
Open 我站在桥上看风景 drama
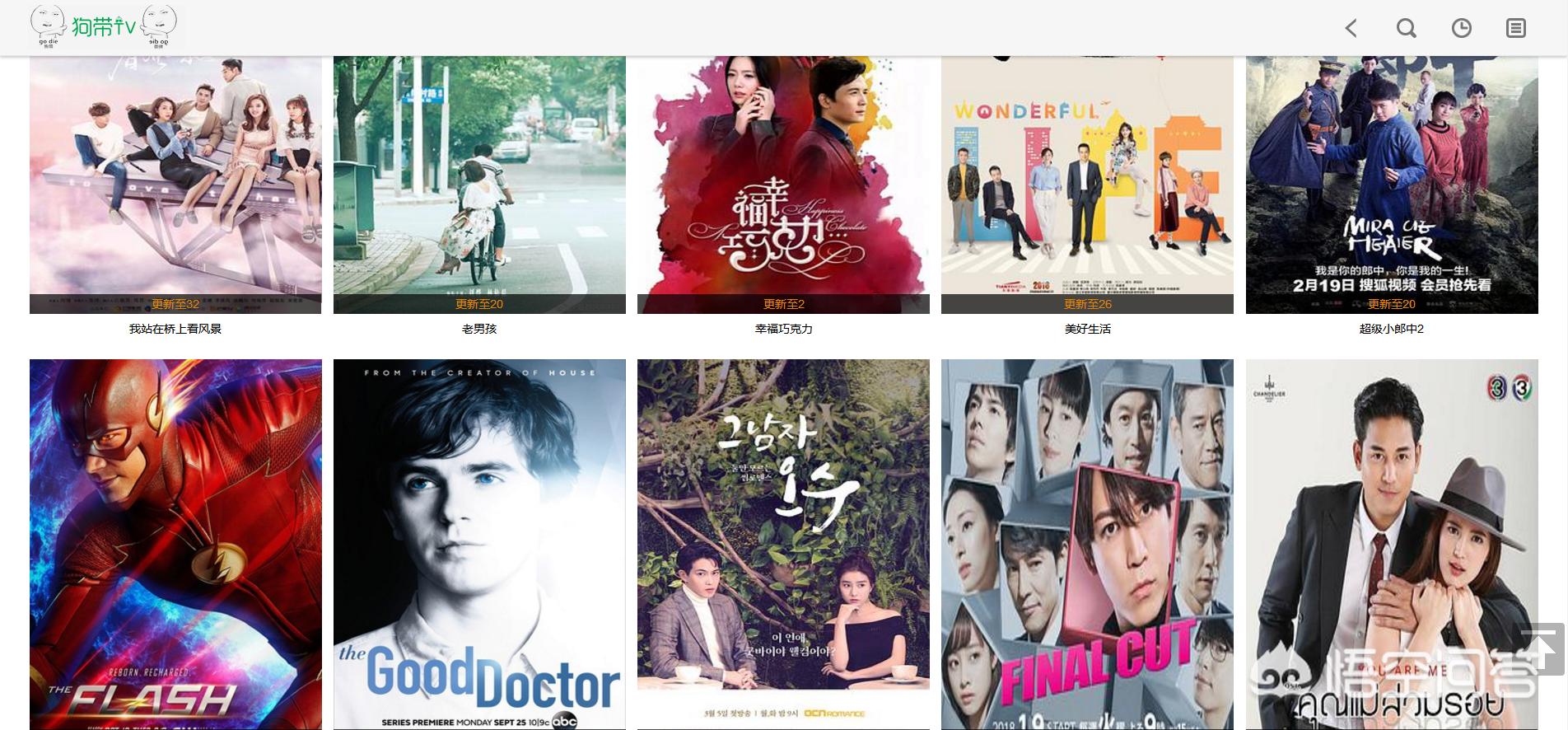click(175, 185)
